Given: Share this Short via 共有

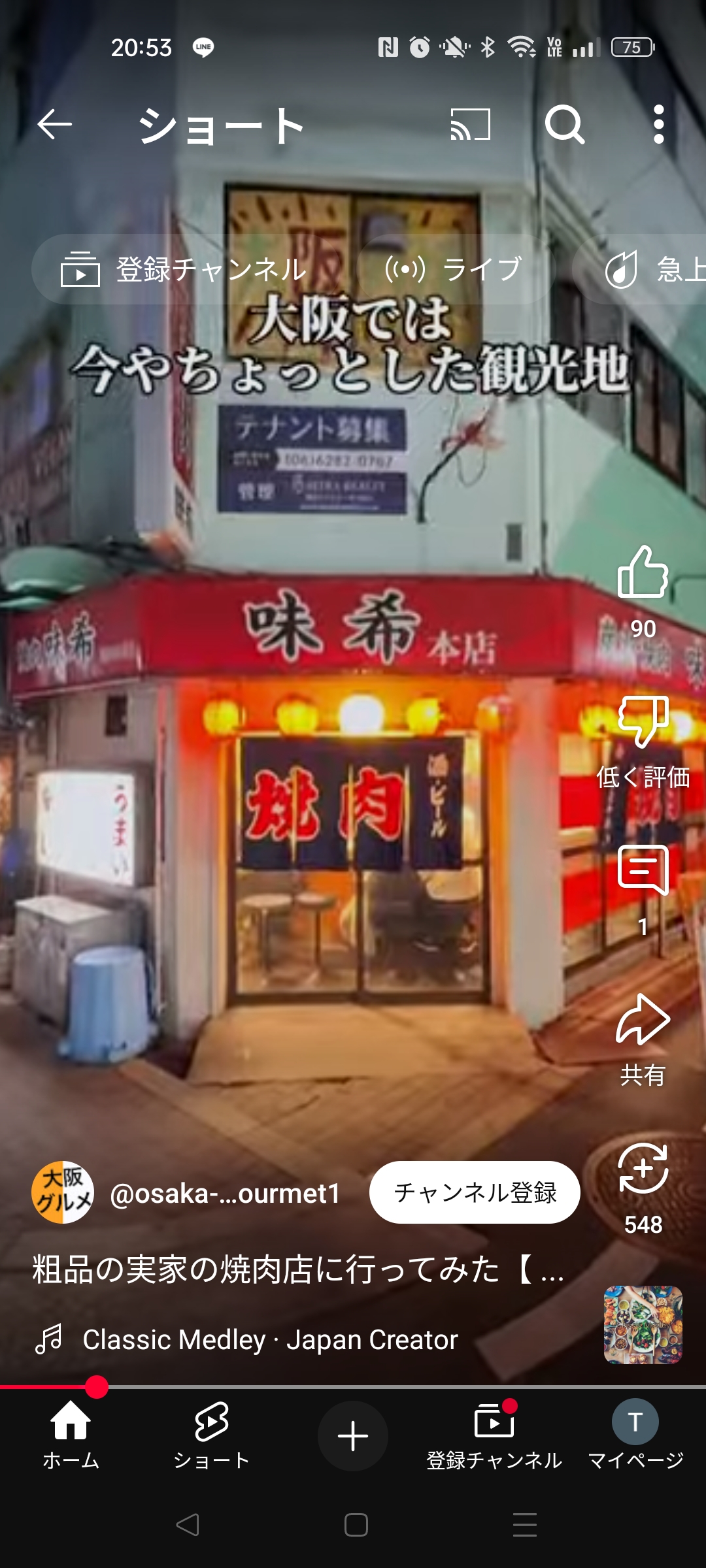Looking at the screenshot, I should 643,1019.
